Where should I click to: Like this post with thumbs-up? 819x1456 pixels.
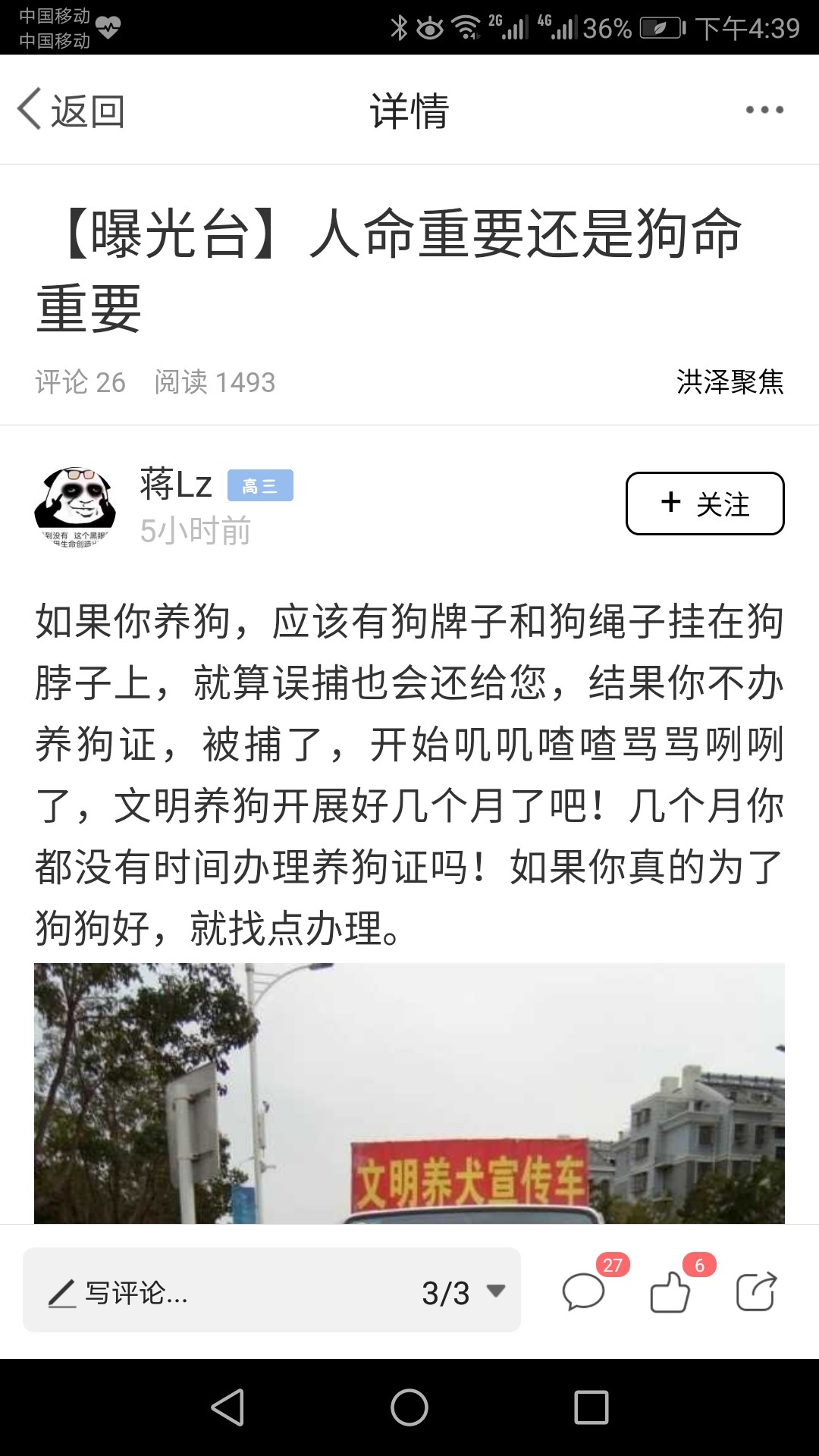click(x=671, y=1291)
